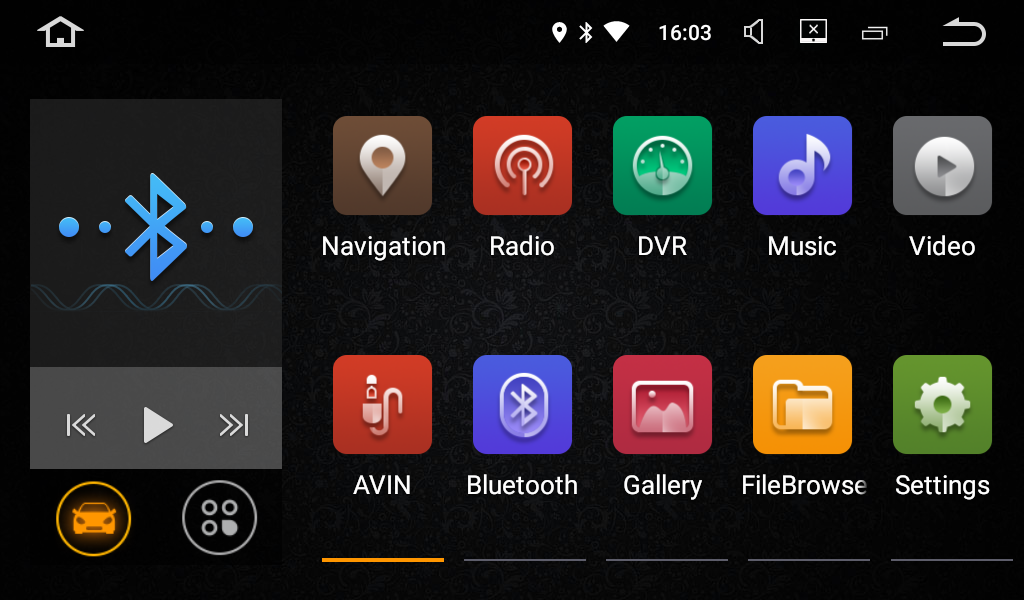The image size is (1024, 600).
Task: Switch to AVIN input
Action: point(382,405)
